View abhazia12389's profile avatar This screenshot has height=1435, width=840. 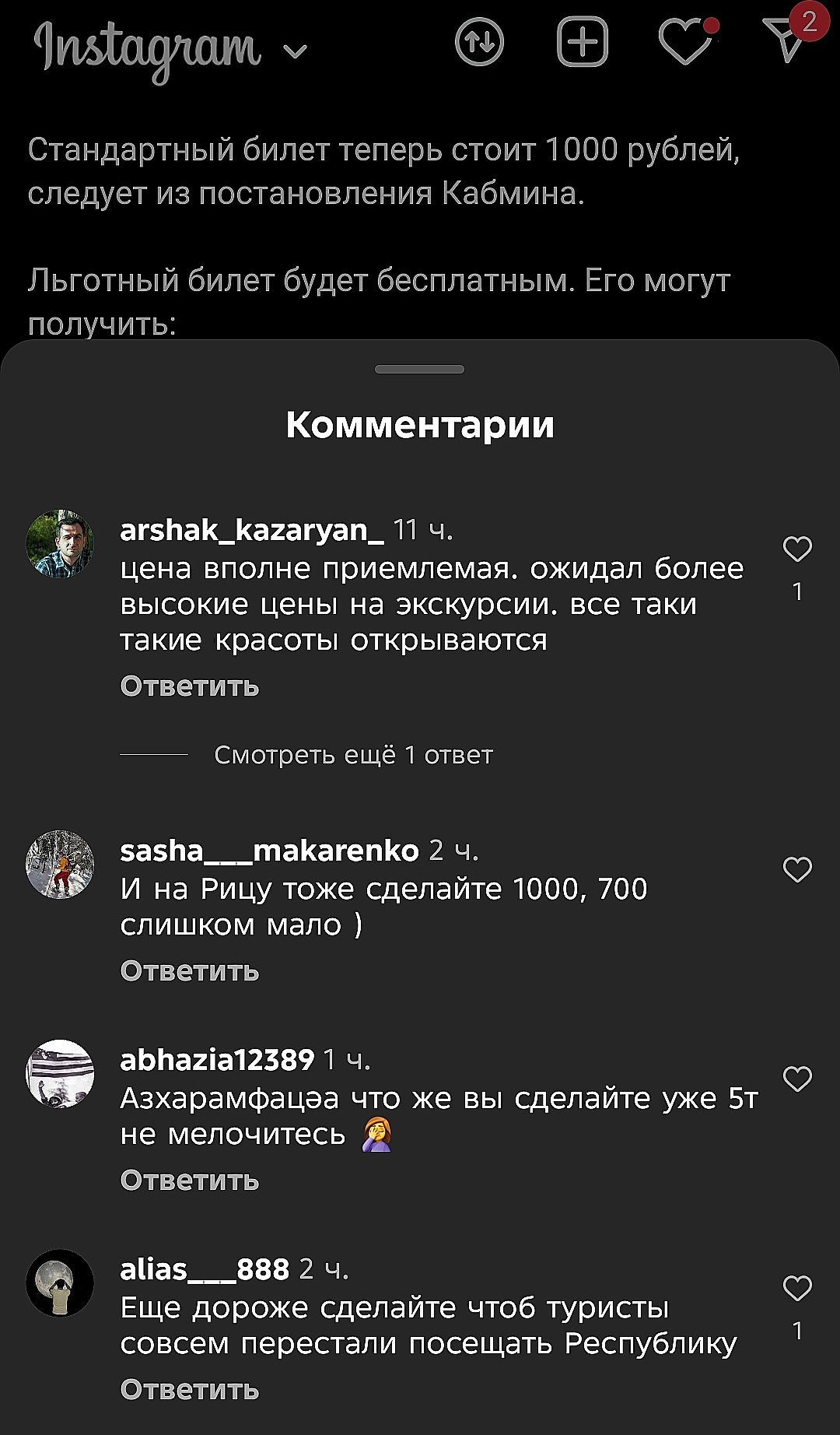click(61, 1073)
